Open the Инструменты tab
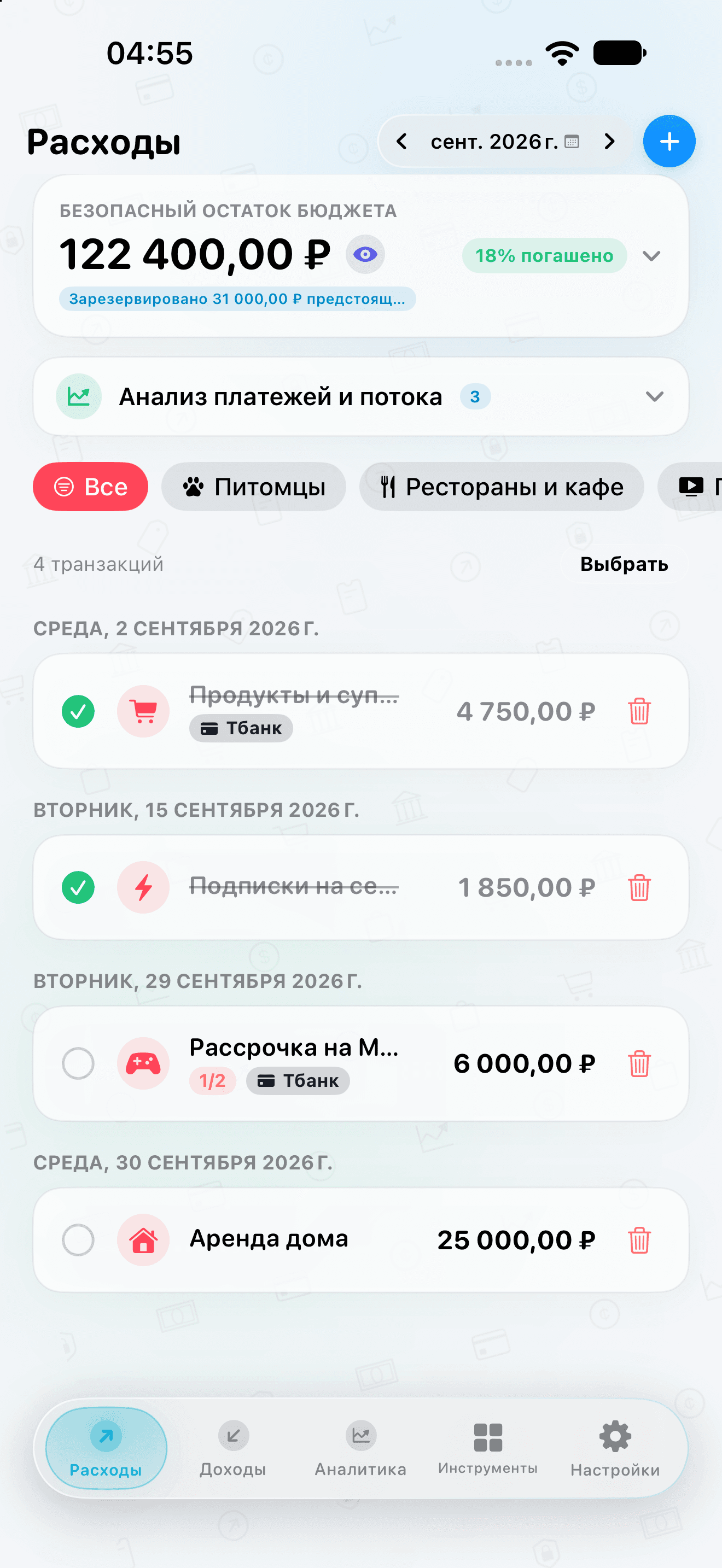722x1568 pixels. [x=488, y=1449]
